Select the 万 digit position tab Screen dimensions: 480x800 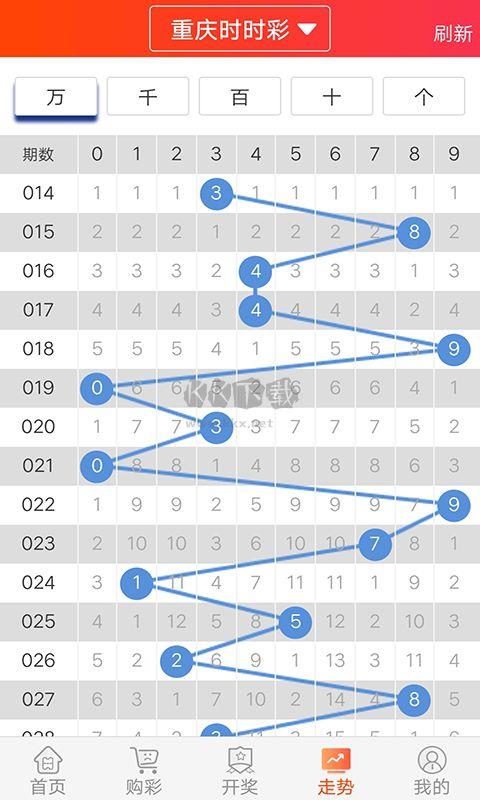click(56, 96)
